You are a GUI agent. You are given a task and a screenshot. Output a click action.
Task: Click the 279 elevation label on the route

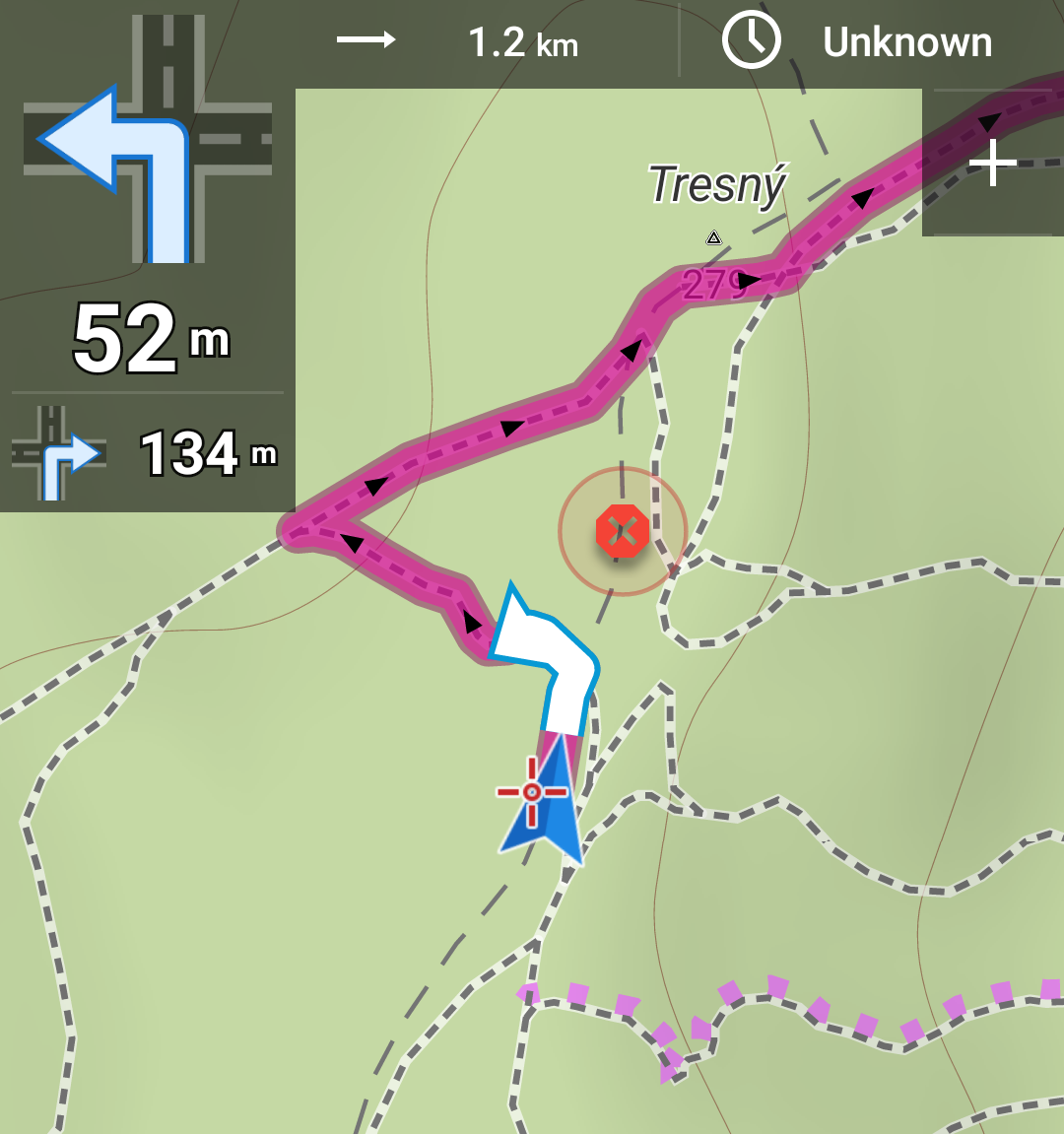tap(711, 284)
